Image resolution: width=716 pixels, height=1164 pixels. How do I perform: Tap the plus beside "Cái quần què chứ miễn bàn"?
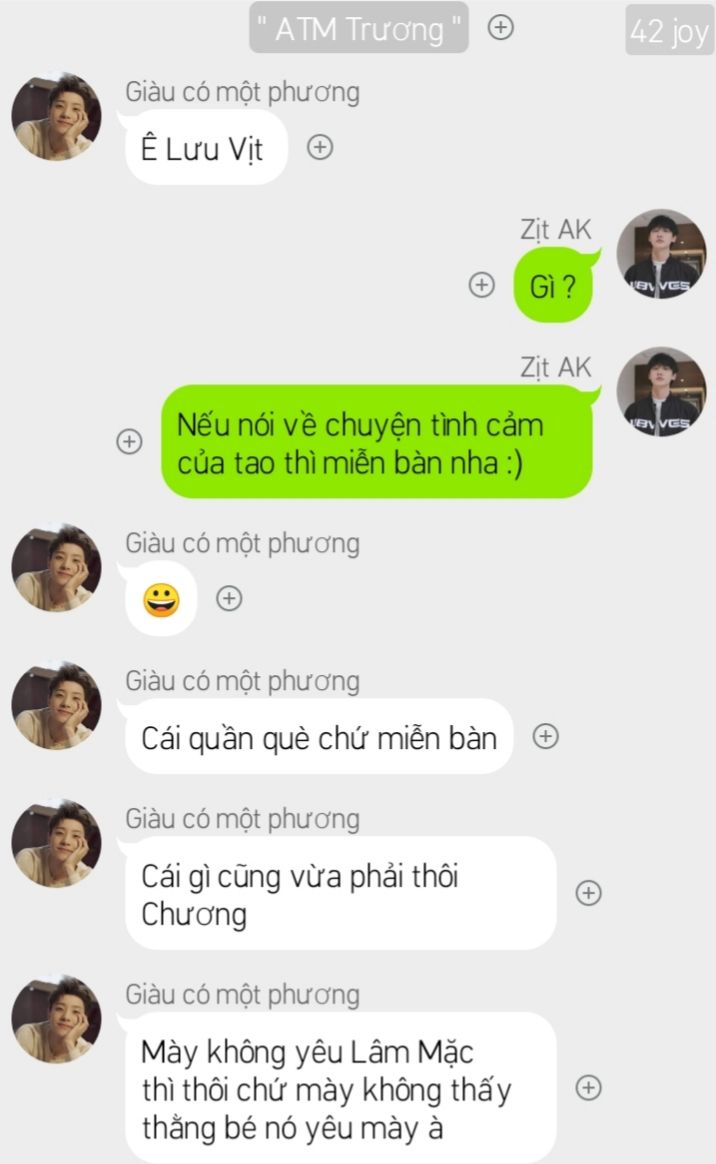click(x=545, y=736)
